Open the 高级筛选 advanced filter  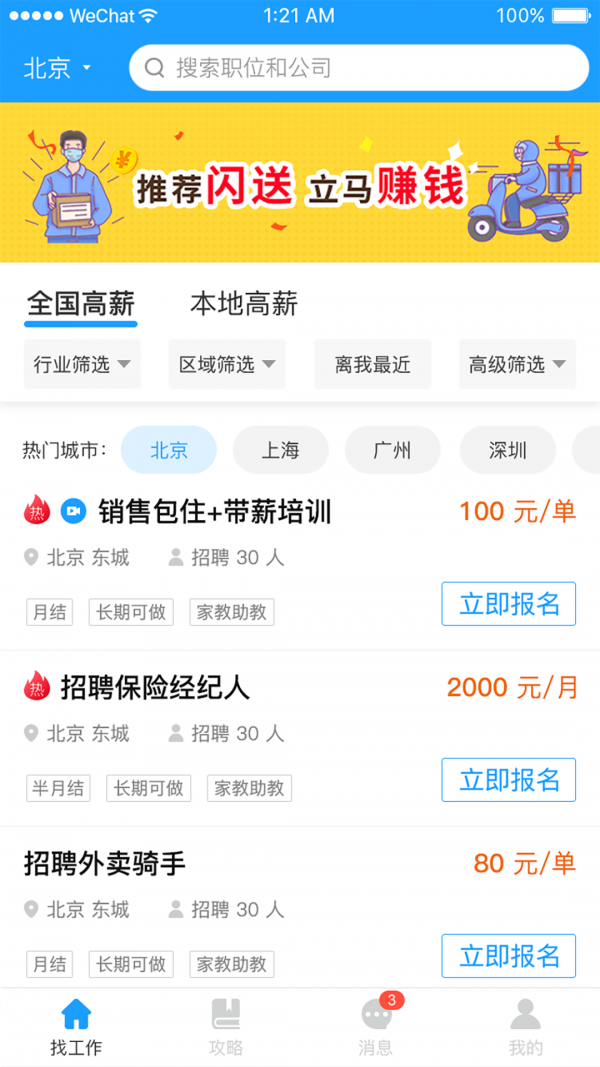click(x=517, y=364)
